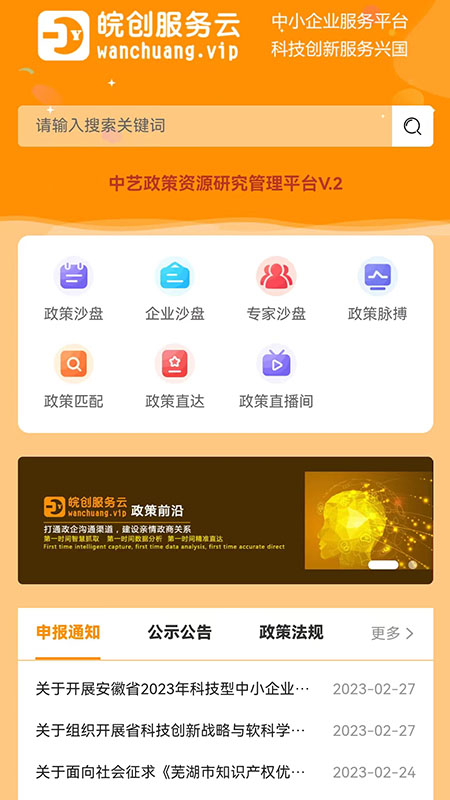Select the 申报通知 tab
This screenshot has height=800, width=450.
point(68,633)
